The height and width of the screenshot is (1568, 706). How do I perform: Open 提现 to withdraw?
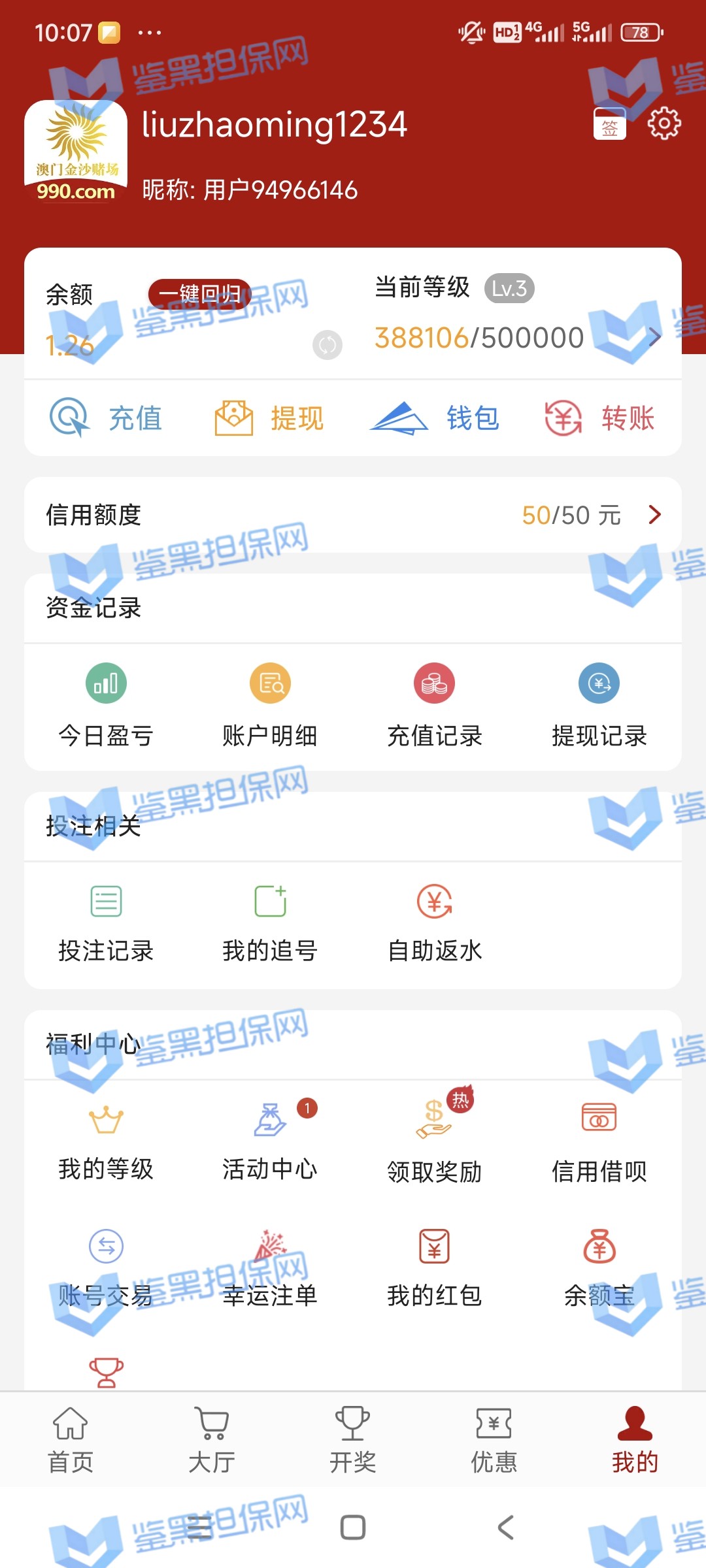(x=269, y=418)
